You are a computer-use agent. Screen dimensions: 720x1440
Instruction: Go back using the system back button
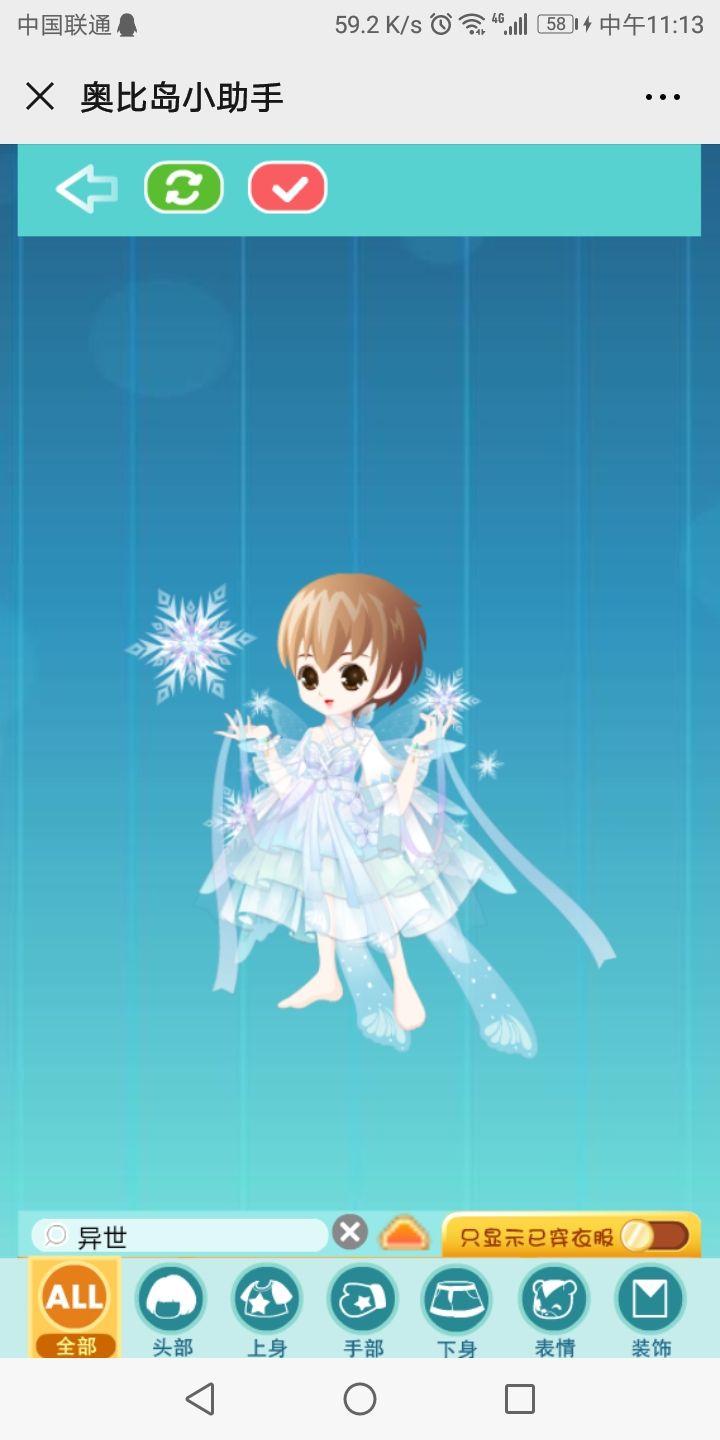pyautogui.click(x=200, y=1398)
